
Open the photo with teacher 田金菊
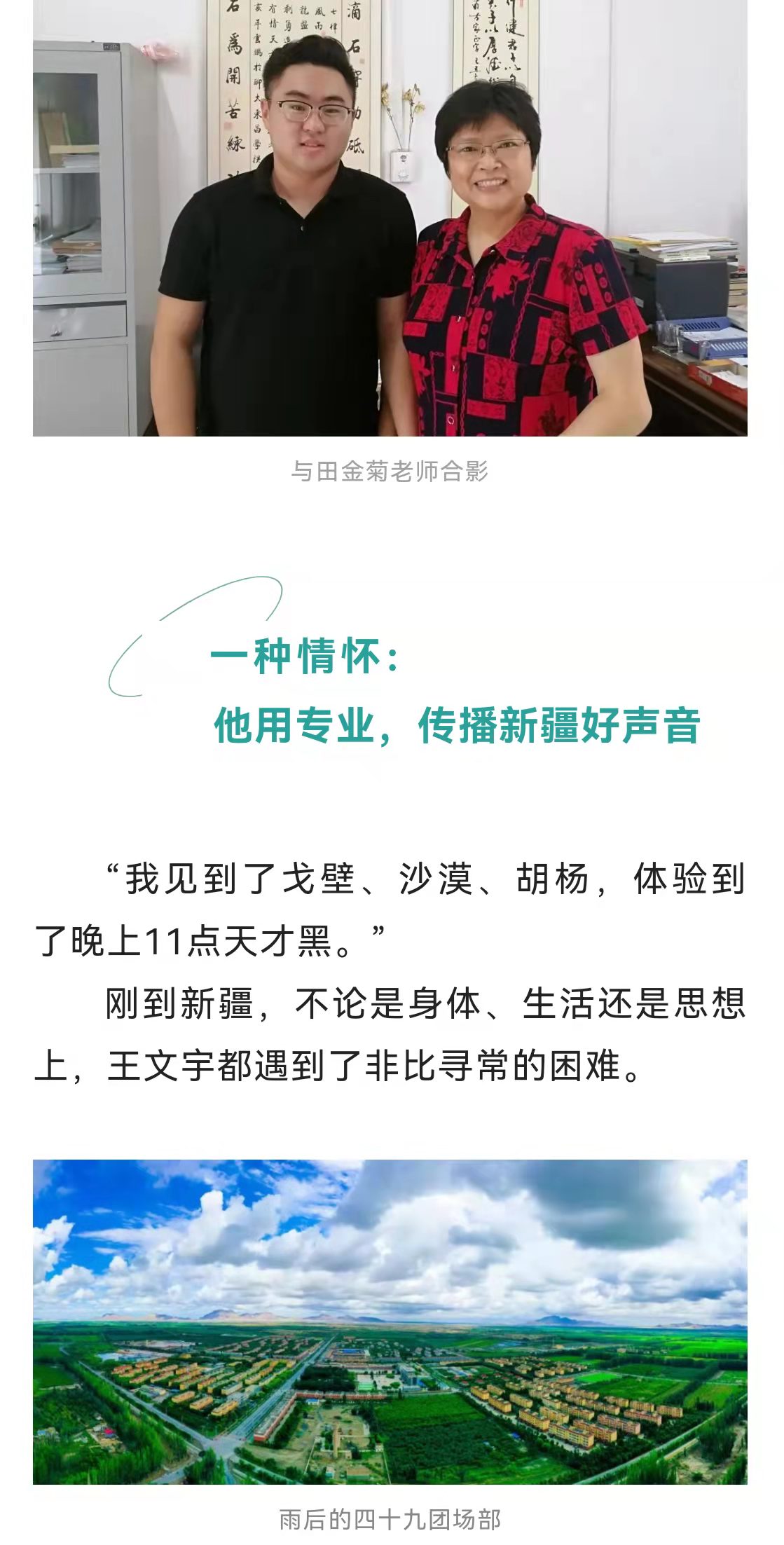coord(390,217)
